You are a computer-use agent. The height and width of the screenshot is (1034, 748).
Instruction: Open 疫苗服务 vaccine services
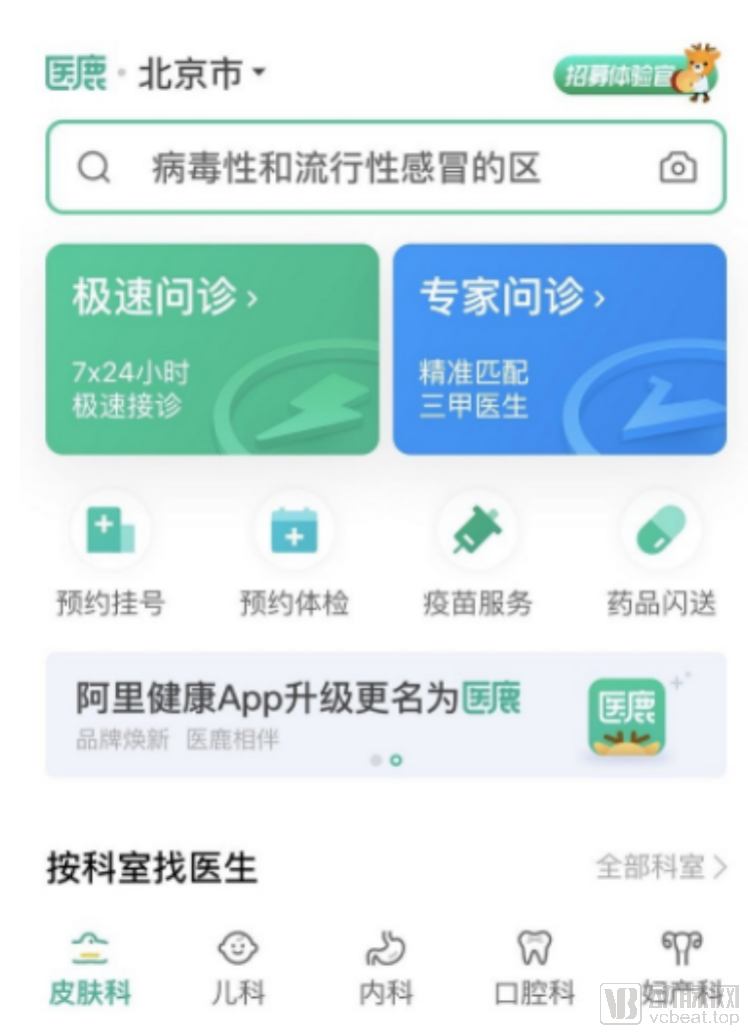[x=477, y=557]
